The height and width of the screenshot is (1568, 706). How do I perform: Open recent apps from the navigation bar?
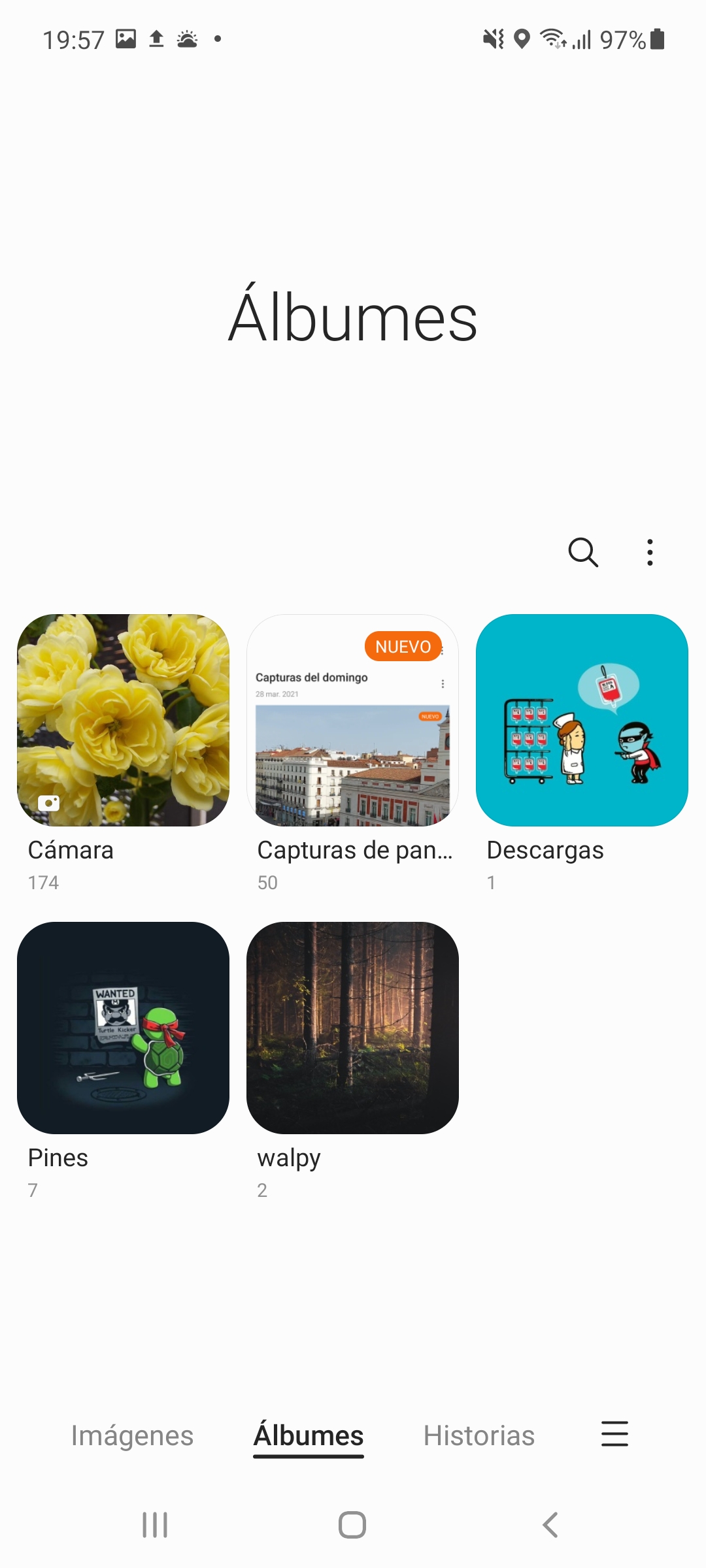tap(155, 1525)
